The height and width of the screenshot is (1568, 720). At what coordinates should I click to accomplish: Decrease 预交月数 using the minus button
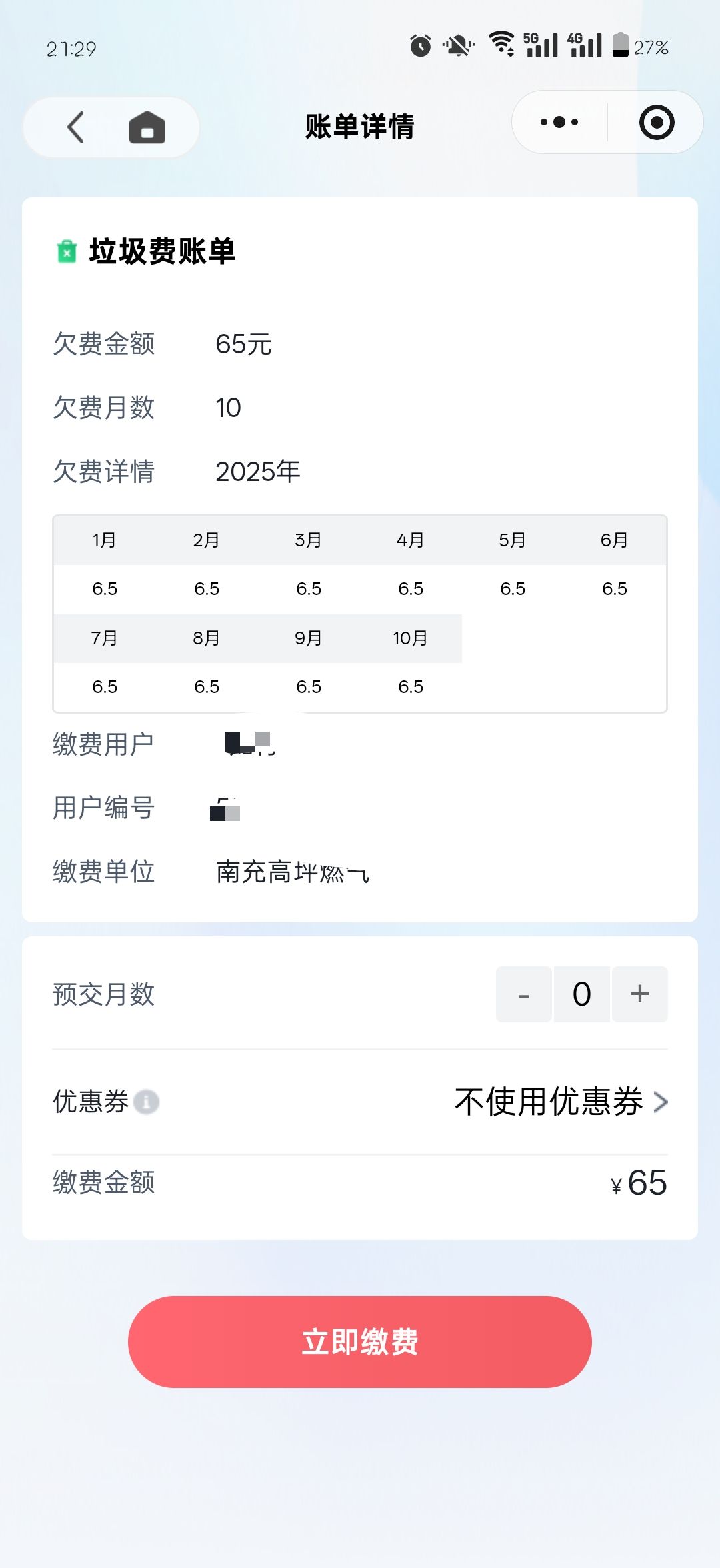tap(524, 994)
